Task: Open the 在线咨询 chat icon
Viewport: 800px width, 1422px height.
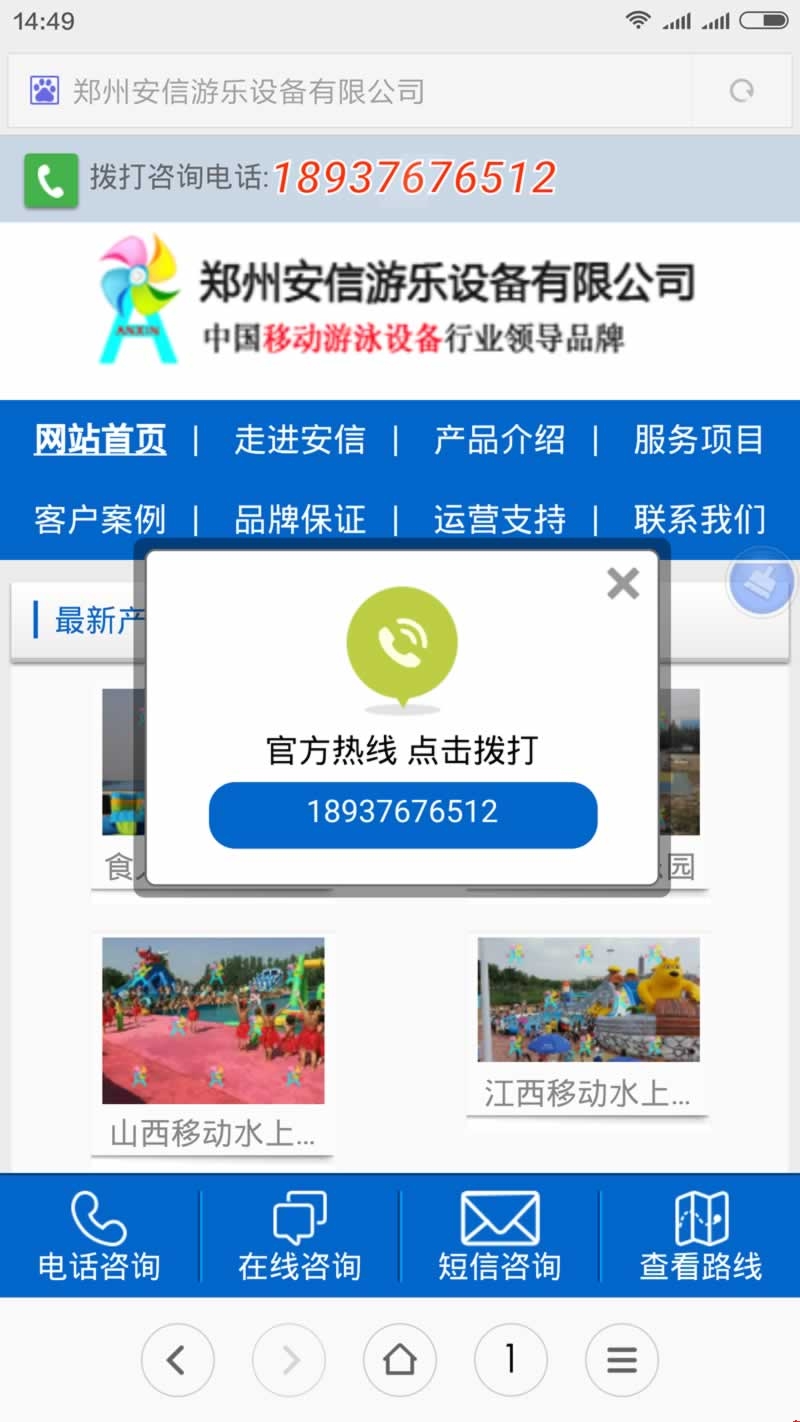Action: pos(298,1237)
